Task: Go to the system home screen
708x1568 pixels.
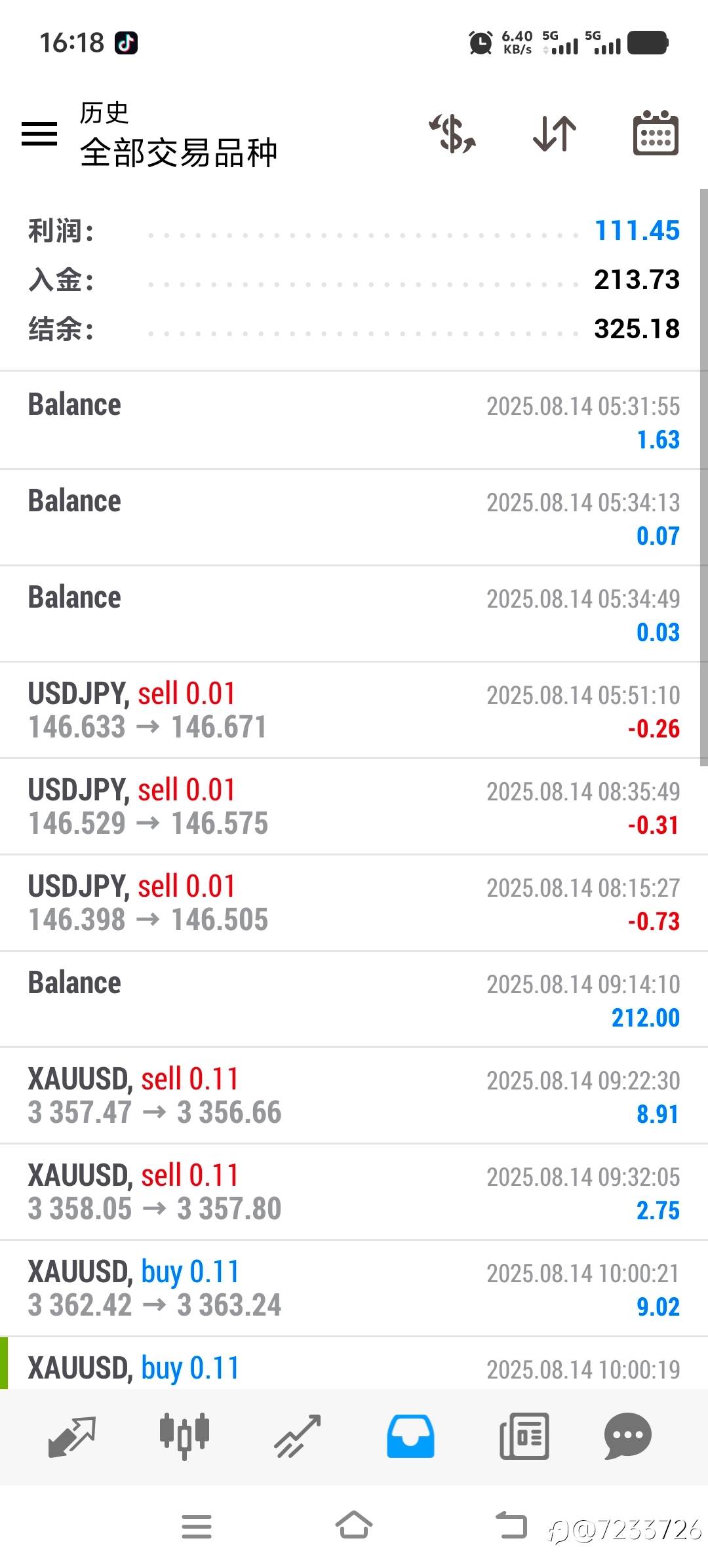Action: (354, 1526)
